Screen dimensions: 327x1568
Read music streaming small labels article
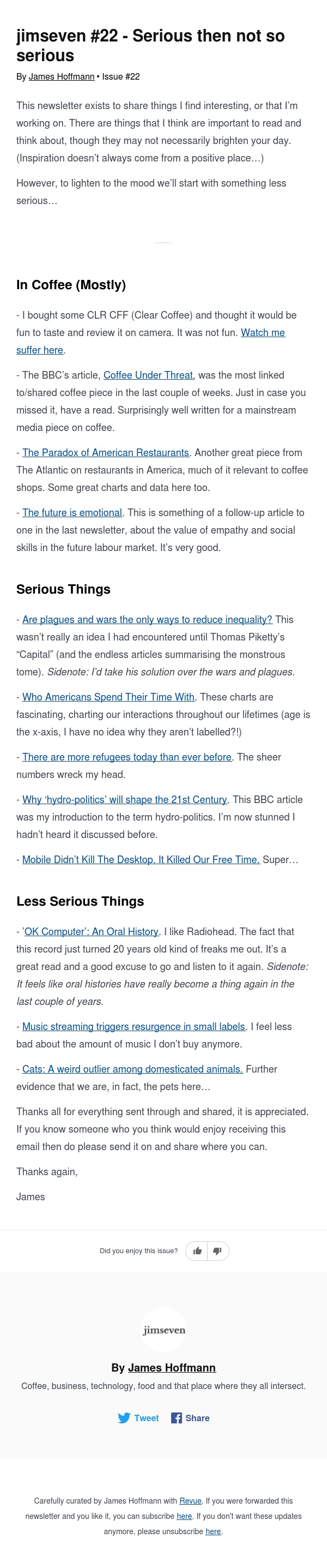pos(134,1026)
